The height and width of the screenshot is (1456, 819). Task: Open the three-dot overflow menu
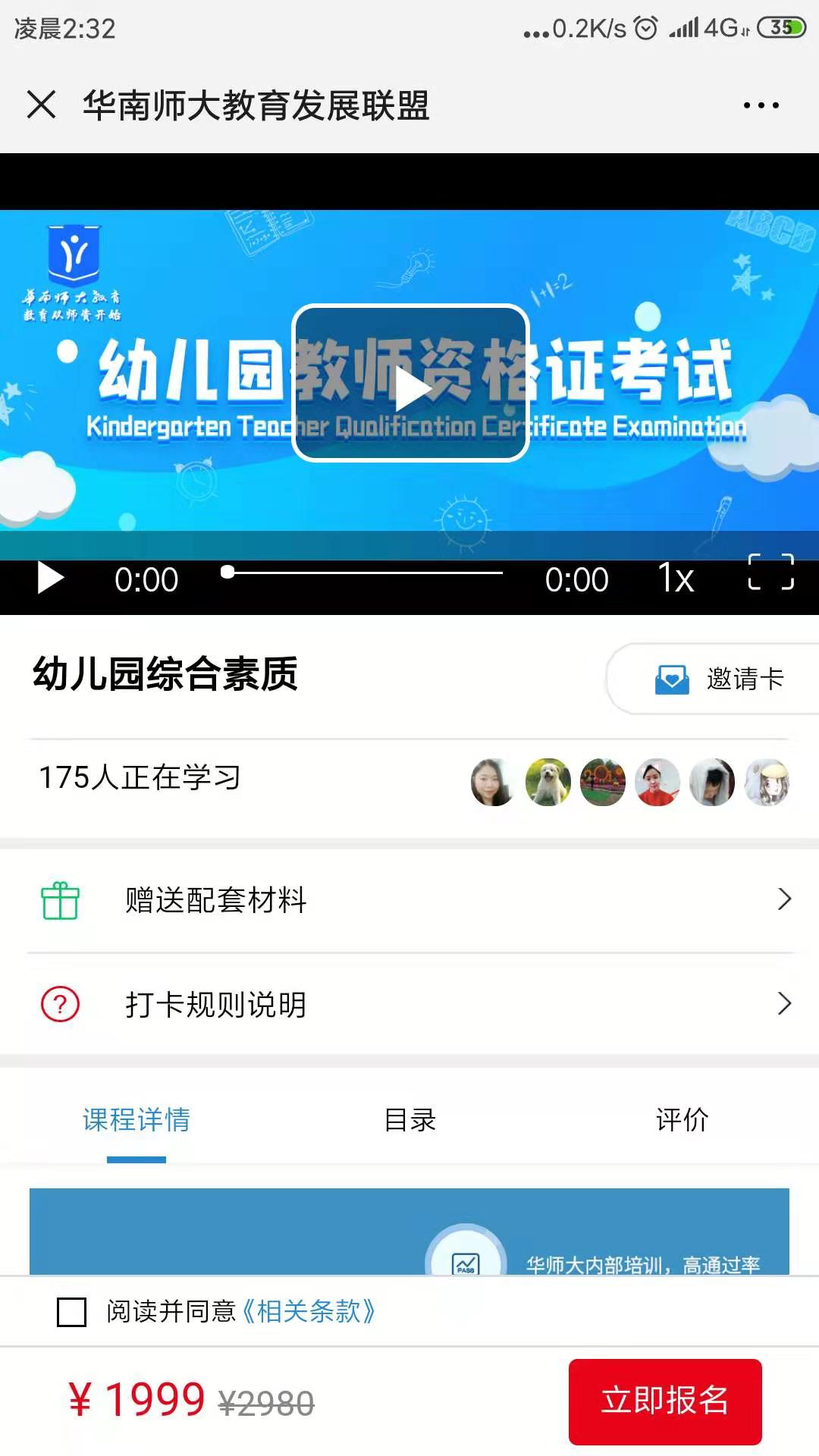tap(761, 105)
